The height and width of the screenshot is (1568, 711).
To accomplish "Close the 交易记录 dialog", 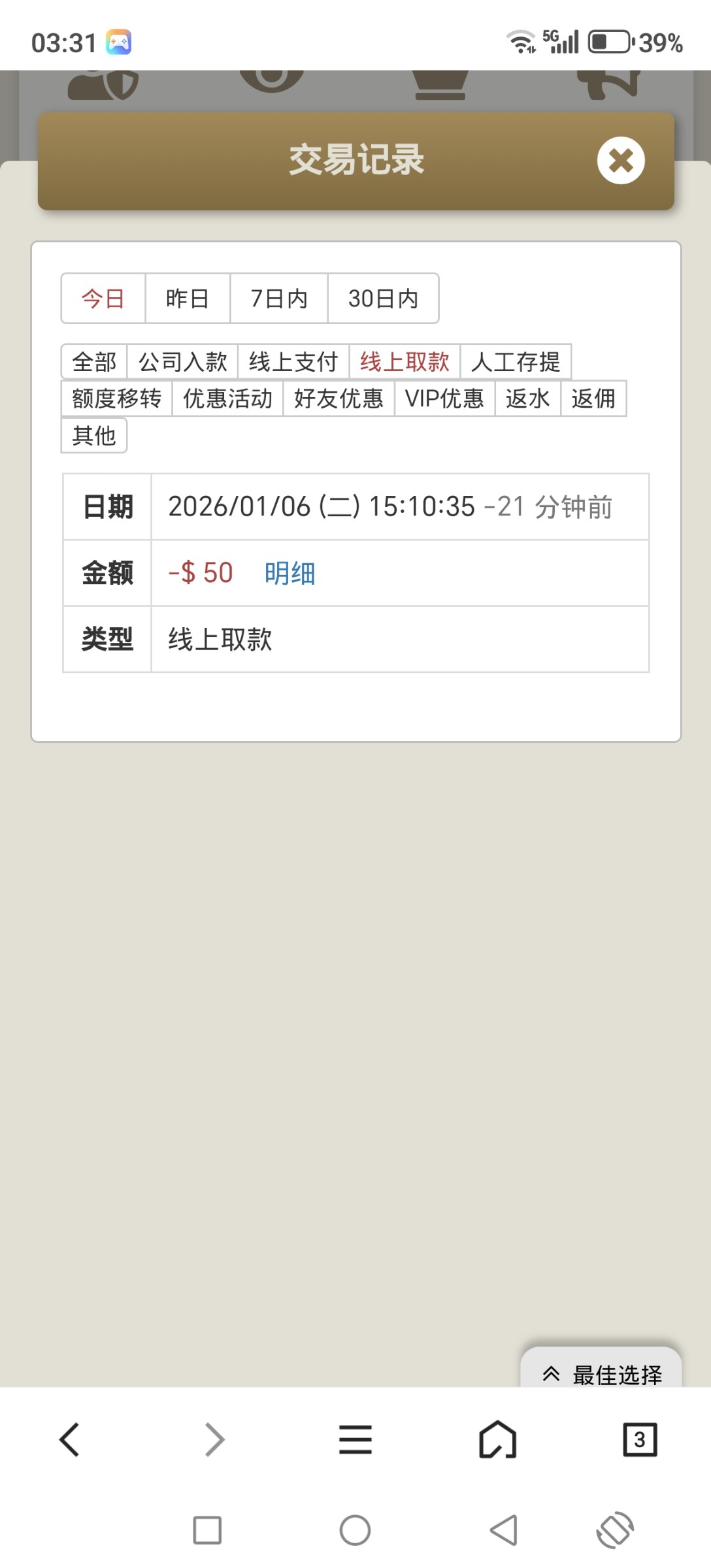I will click(620, 160).
